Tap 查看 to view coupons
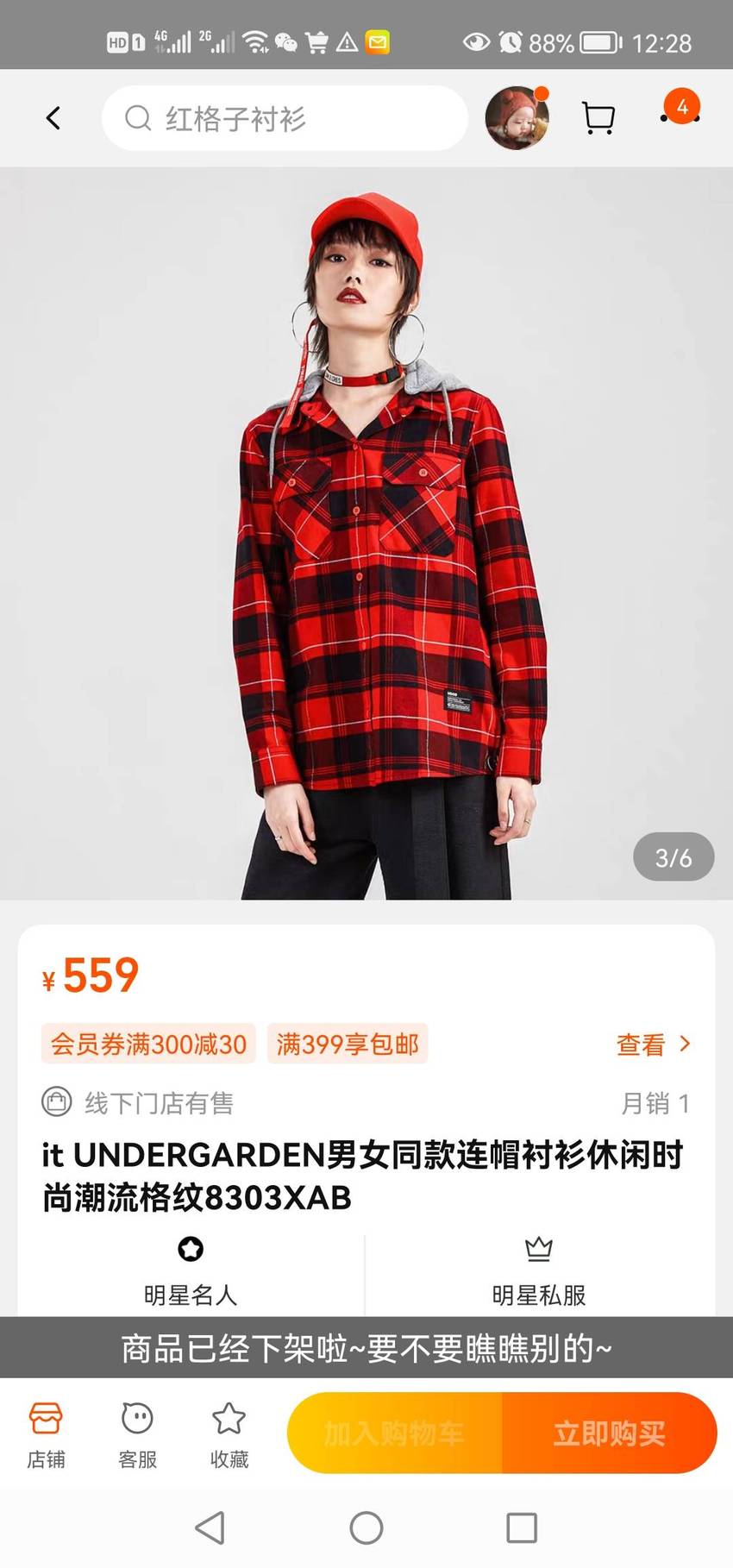This screenshot has width=733, height=1568. (654, 1044)
